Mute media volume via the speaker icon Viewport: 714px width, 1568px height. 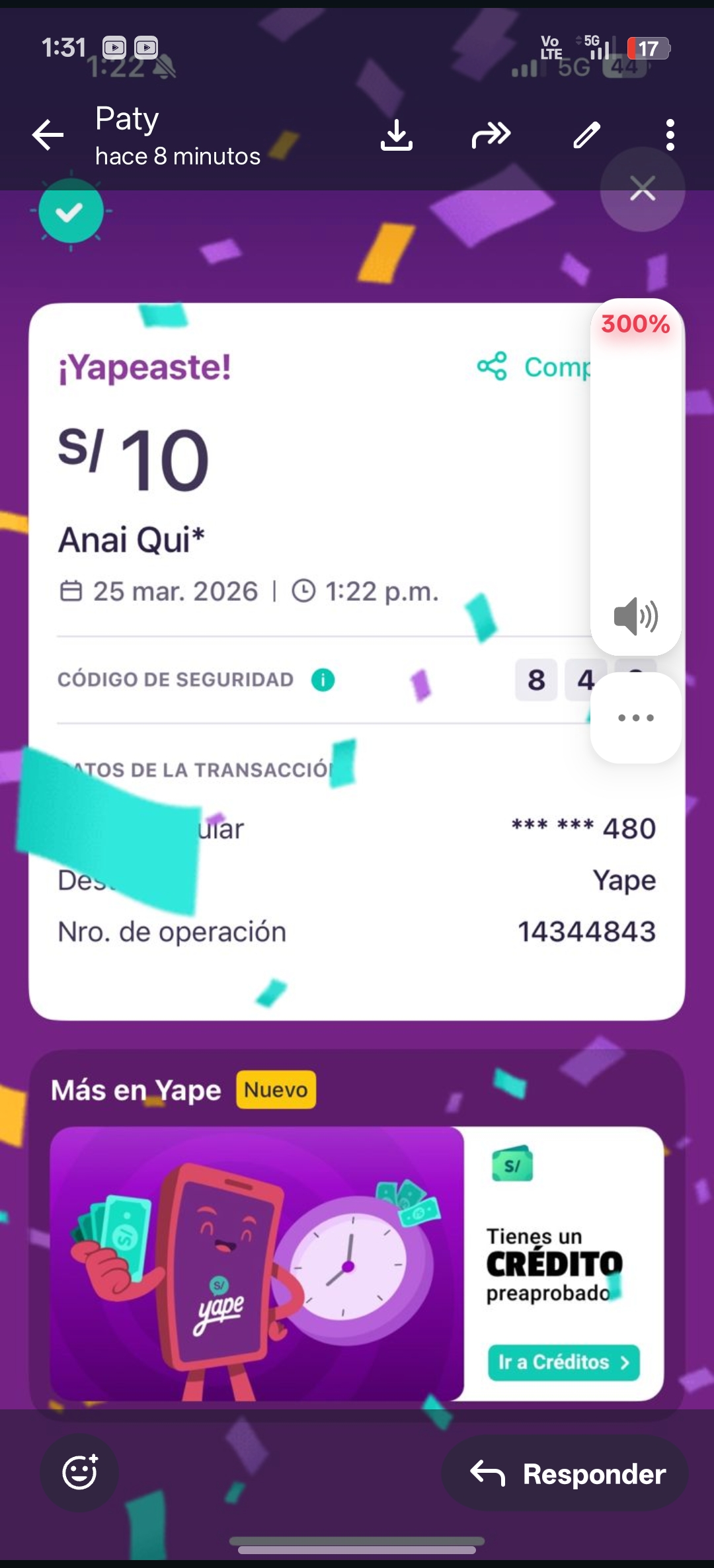tap(635, 616)
